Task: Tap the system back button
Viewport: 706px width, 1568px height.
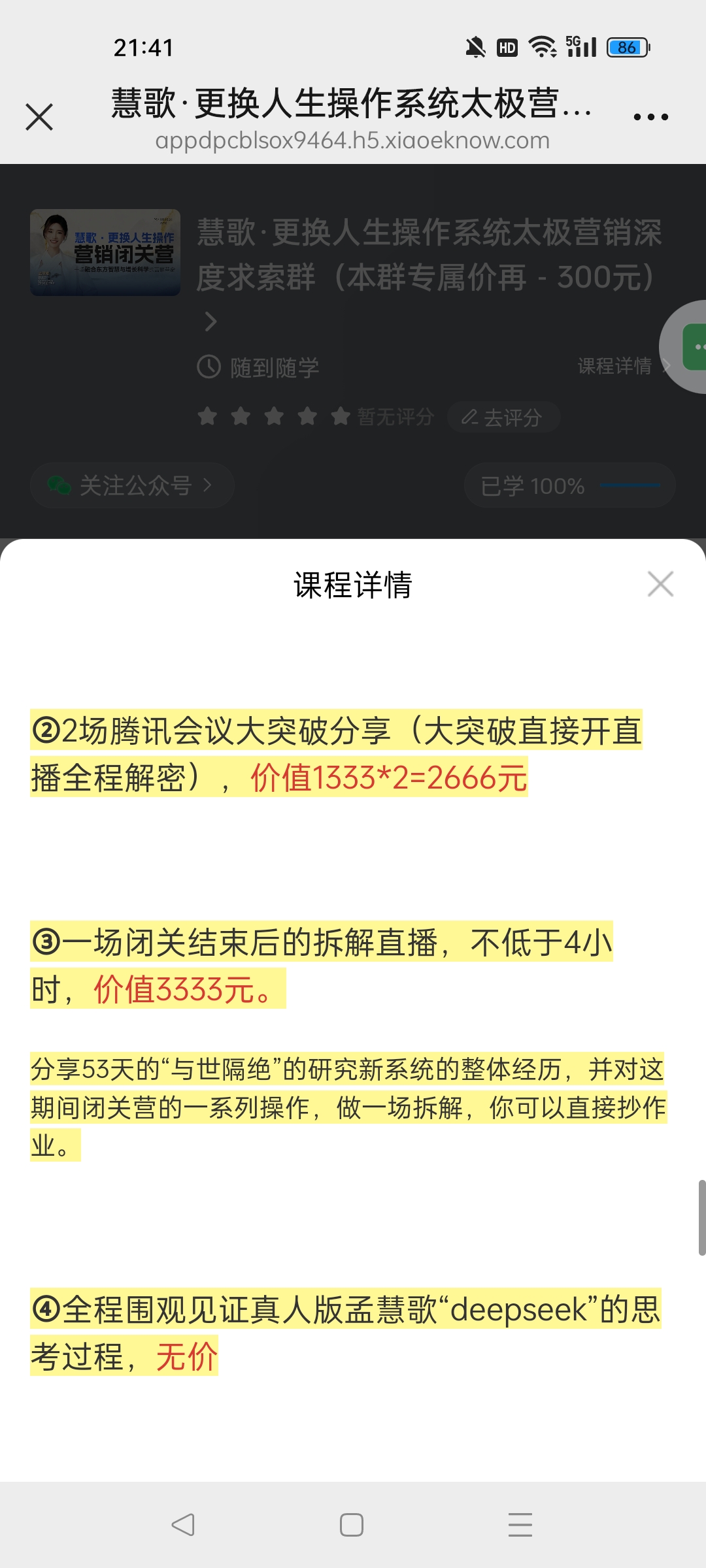Action: pos(183,1525)
